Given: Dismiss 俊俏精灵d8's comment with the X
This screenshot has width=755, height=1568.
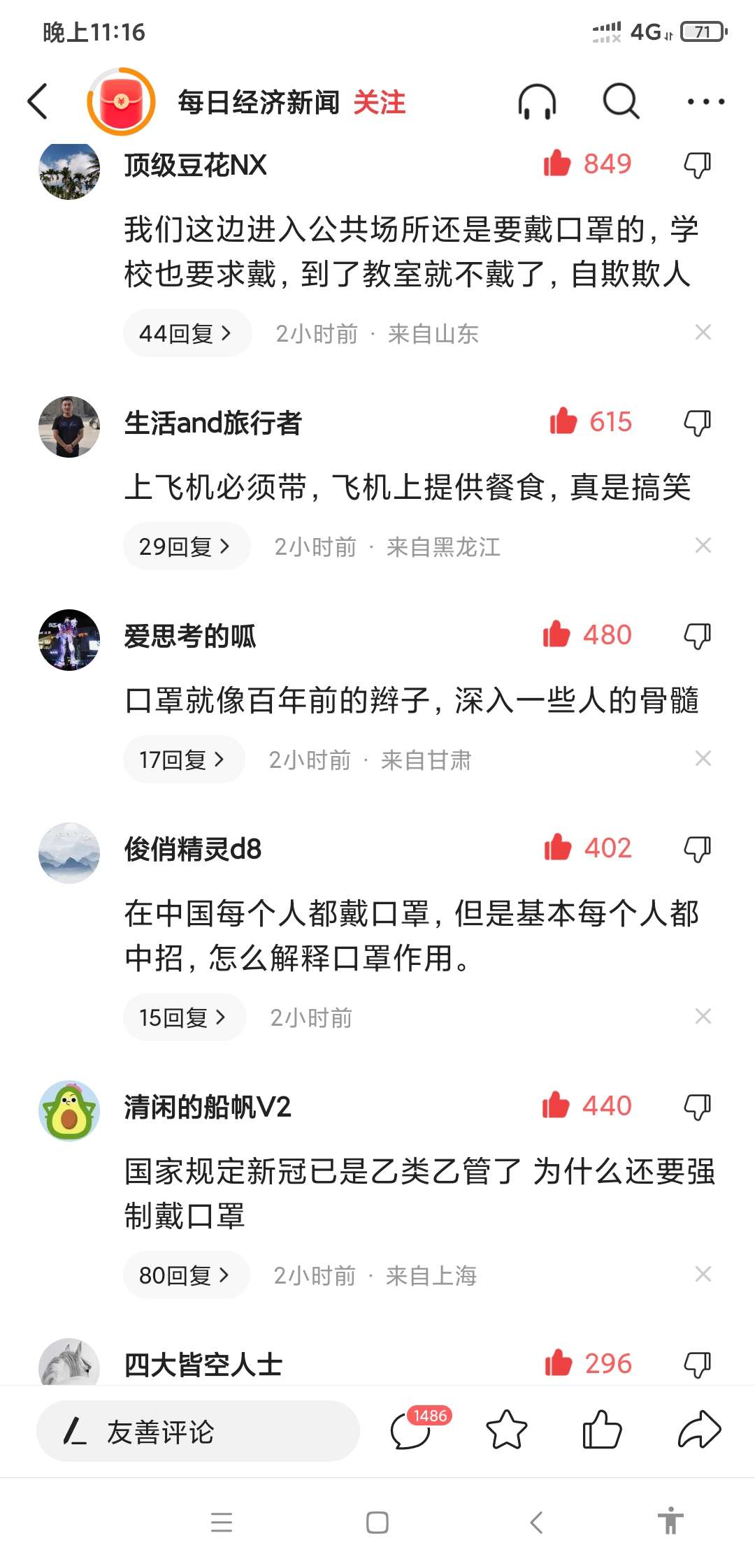Looking at the screenshot, I should click(x=703, y=1017).
